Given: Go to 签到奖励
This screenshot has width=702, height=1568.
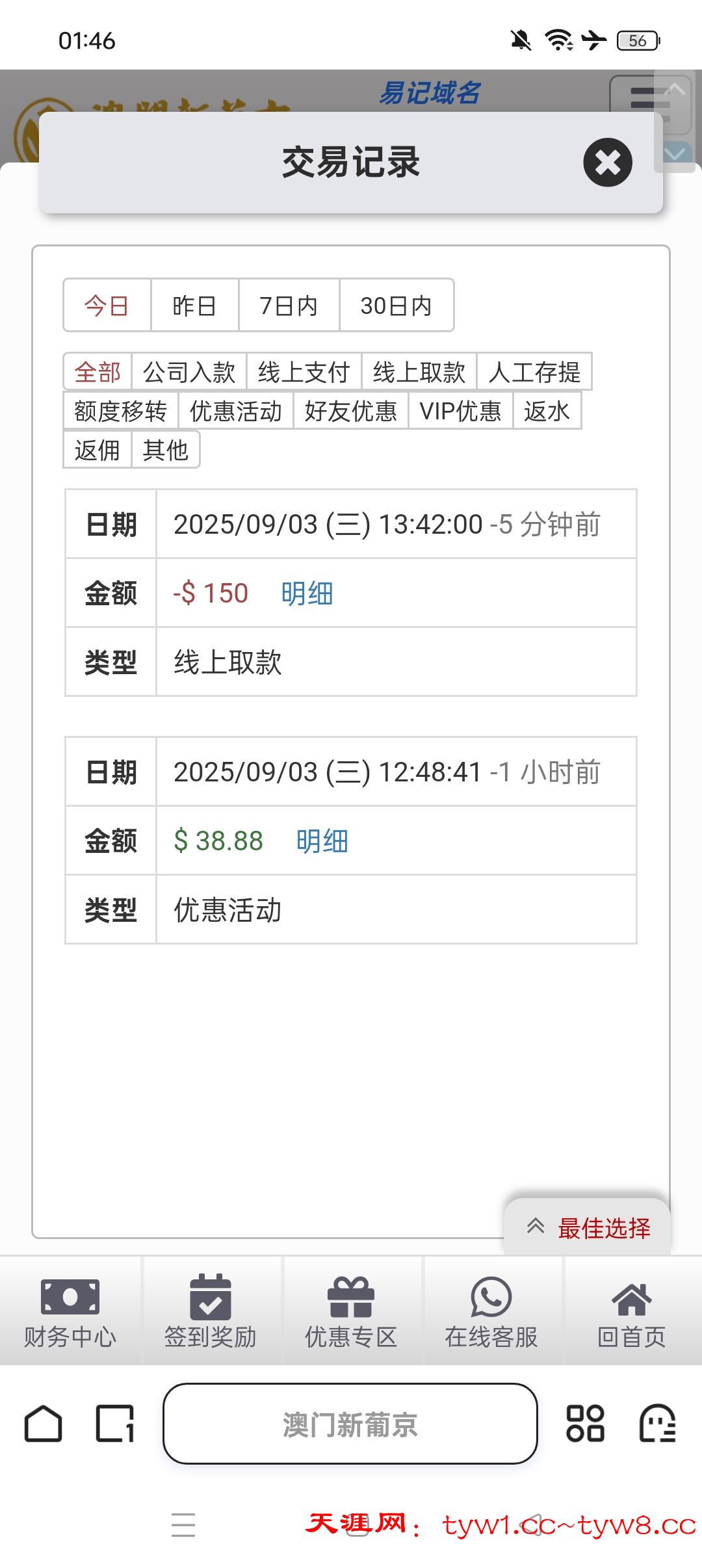Looking at the screenshot, I should pyautogui.click(x=210, y=1311).
